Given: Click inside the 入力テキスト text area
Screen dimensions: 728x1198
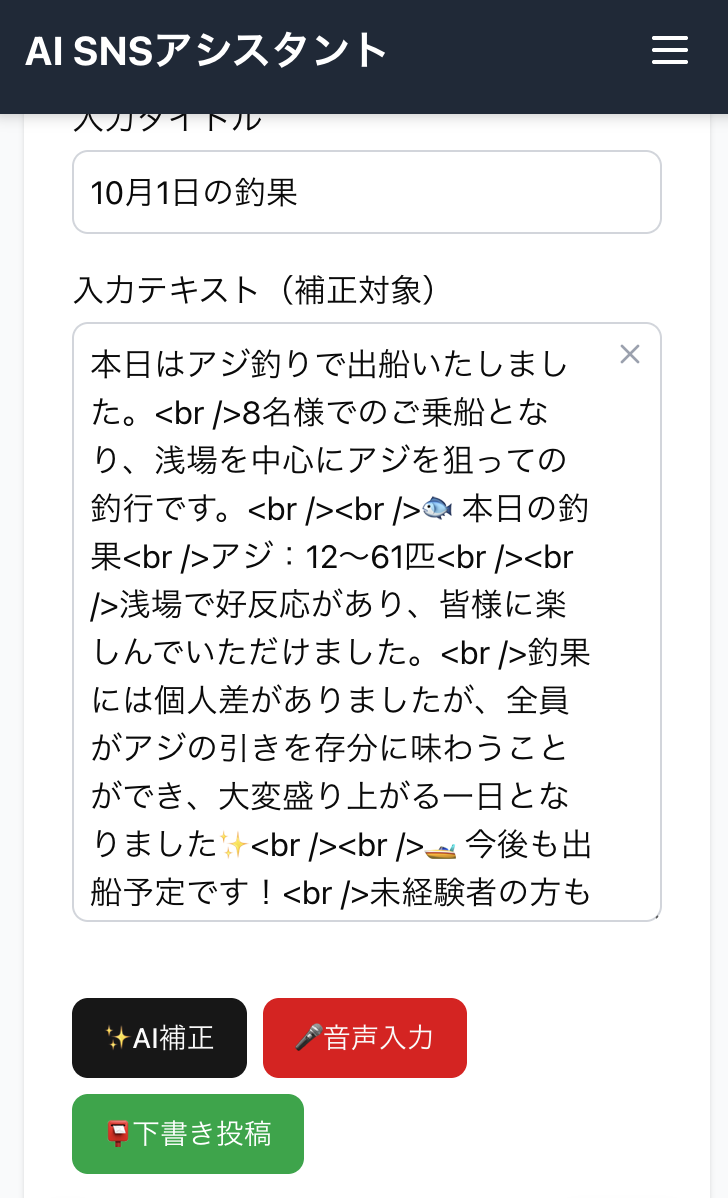Looking at the screenshot, I should coord(366,620).
